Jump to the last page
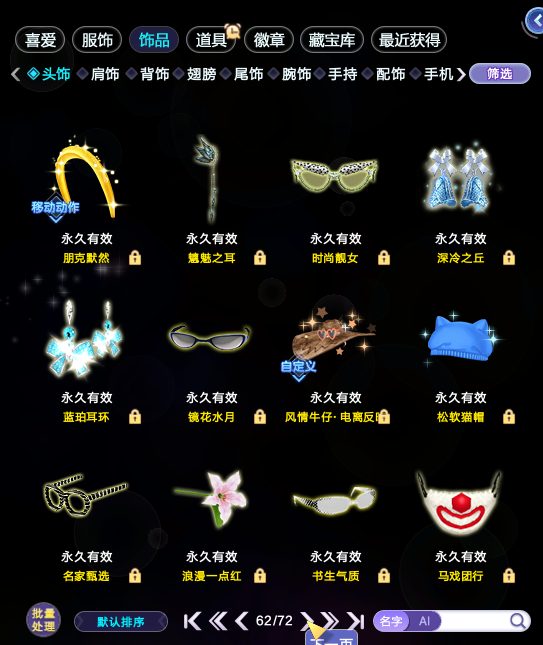 point(356,621)
